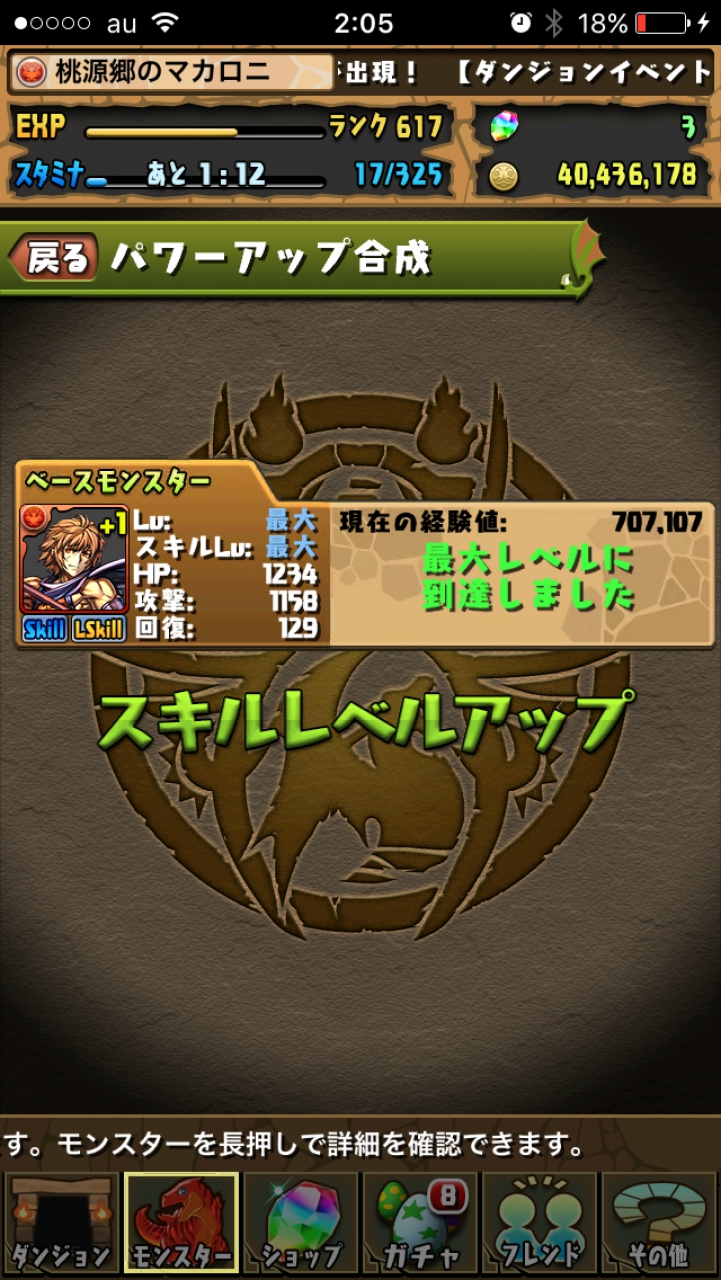Go to the ガチャ tab

point(421,1224)
